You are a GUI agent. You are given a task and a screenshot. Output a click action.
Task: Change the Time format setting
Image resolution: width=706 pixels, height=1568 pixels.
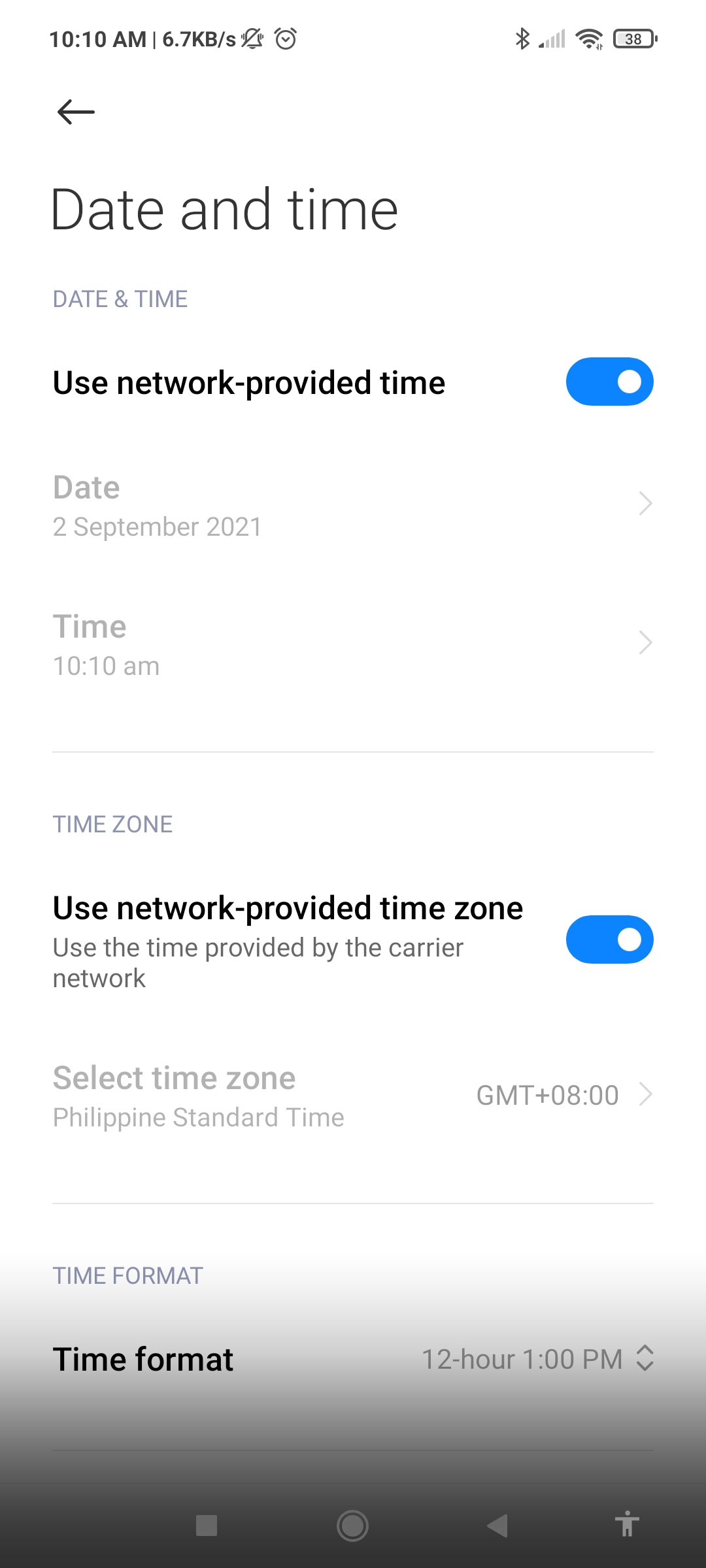tap(353, 1359)
